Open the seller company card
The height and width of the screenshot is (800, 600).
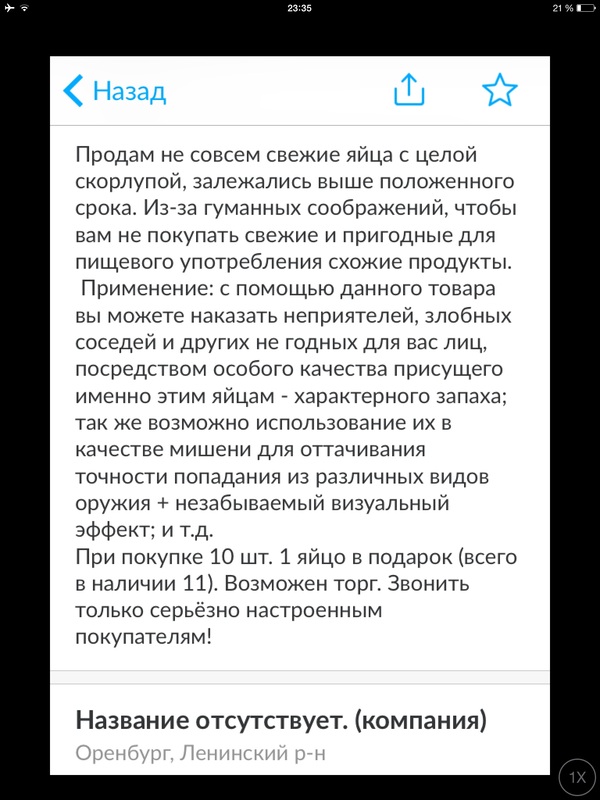282,733
